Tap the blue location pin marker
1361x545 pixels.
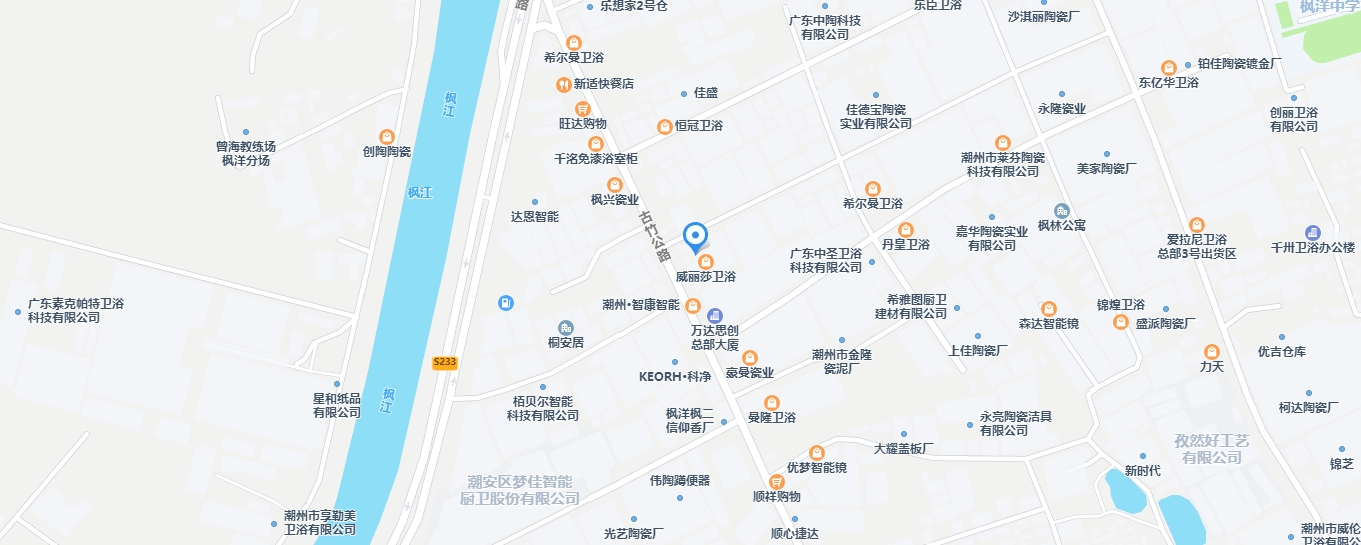click(696, 237)
